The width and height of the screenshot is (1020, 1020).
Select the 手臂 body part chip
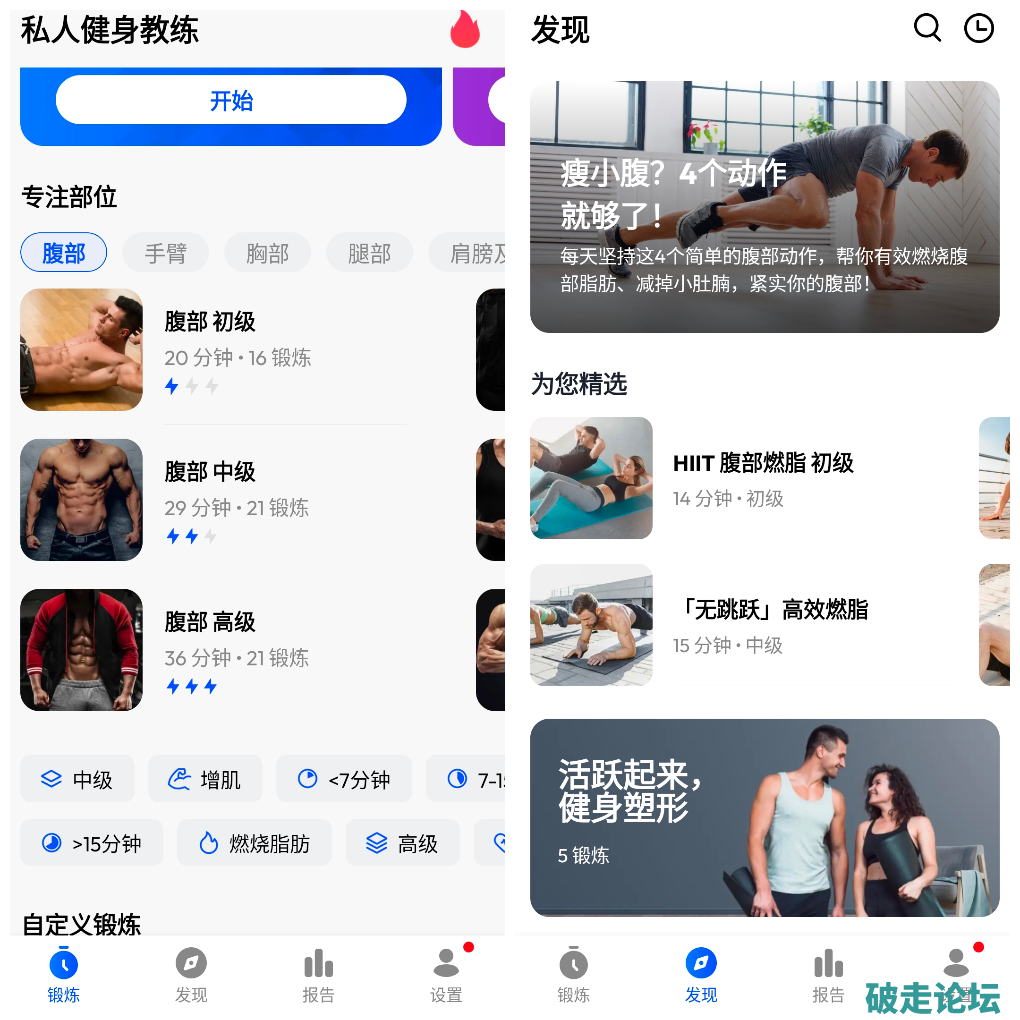click(x=165, y=253)
